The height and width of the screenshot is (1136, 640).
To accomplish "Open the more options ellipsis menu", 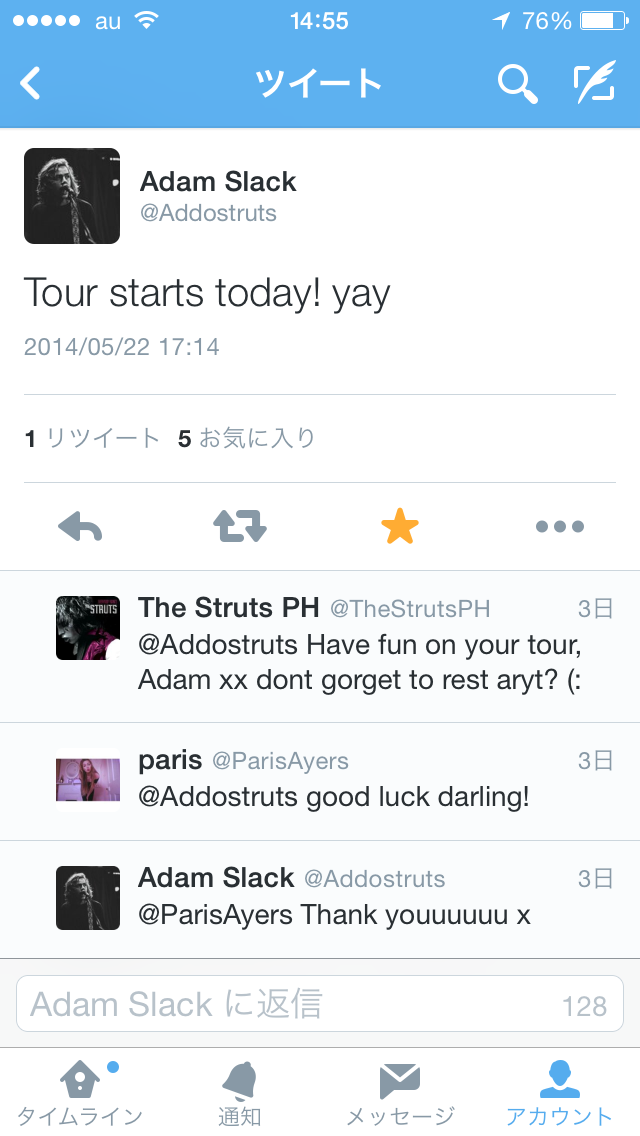I will (559, 526).
